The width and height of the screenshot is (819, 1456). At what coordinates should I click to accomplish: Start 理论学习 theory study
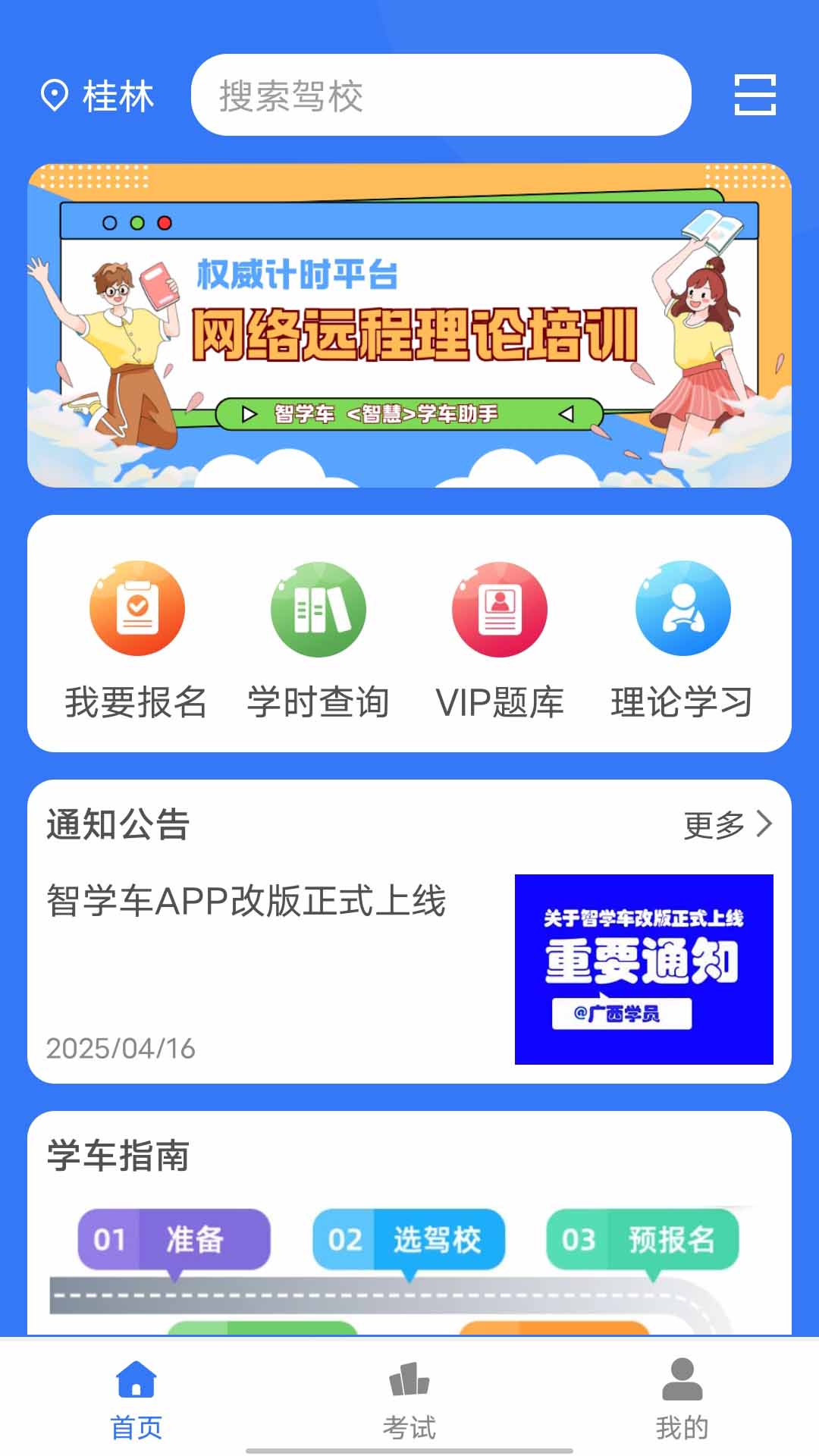pyautogui.click(x=682, y=639)
